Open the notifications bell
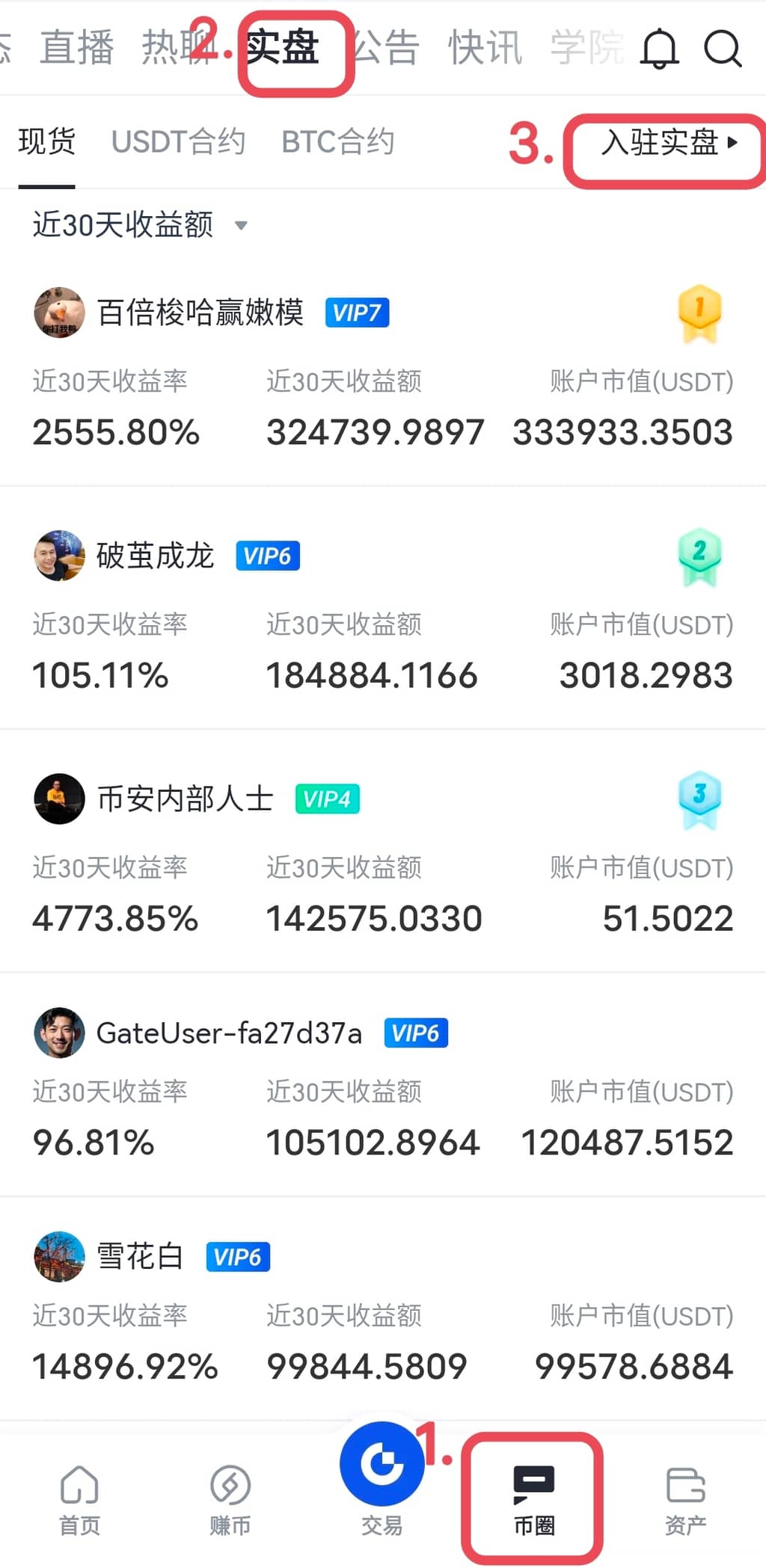Screen dimensions: 766x1568 coord(660,49)
